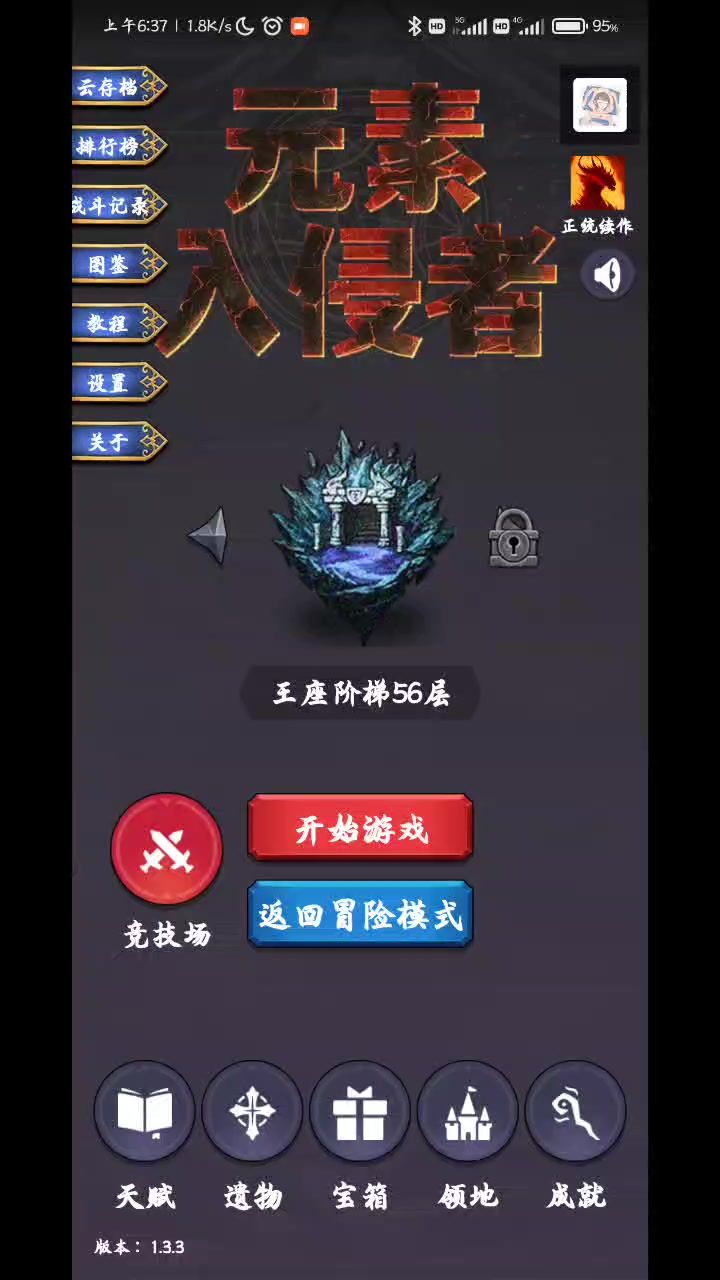The width and height of the screenshot is (720, 1280).
Task: Start the game with 开始游戏
Action: pos(360,828)
